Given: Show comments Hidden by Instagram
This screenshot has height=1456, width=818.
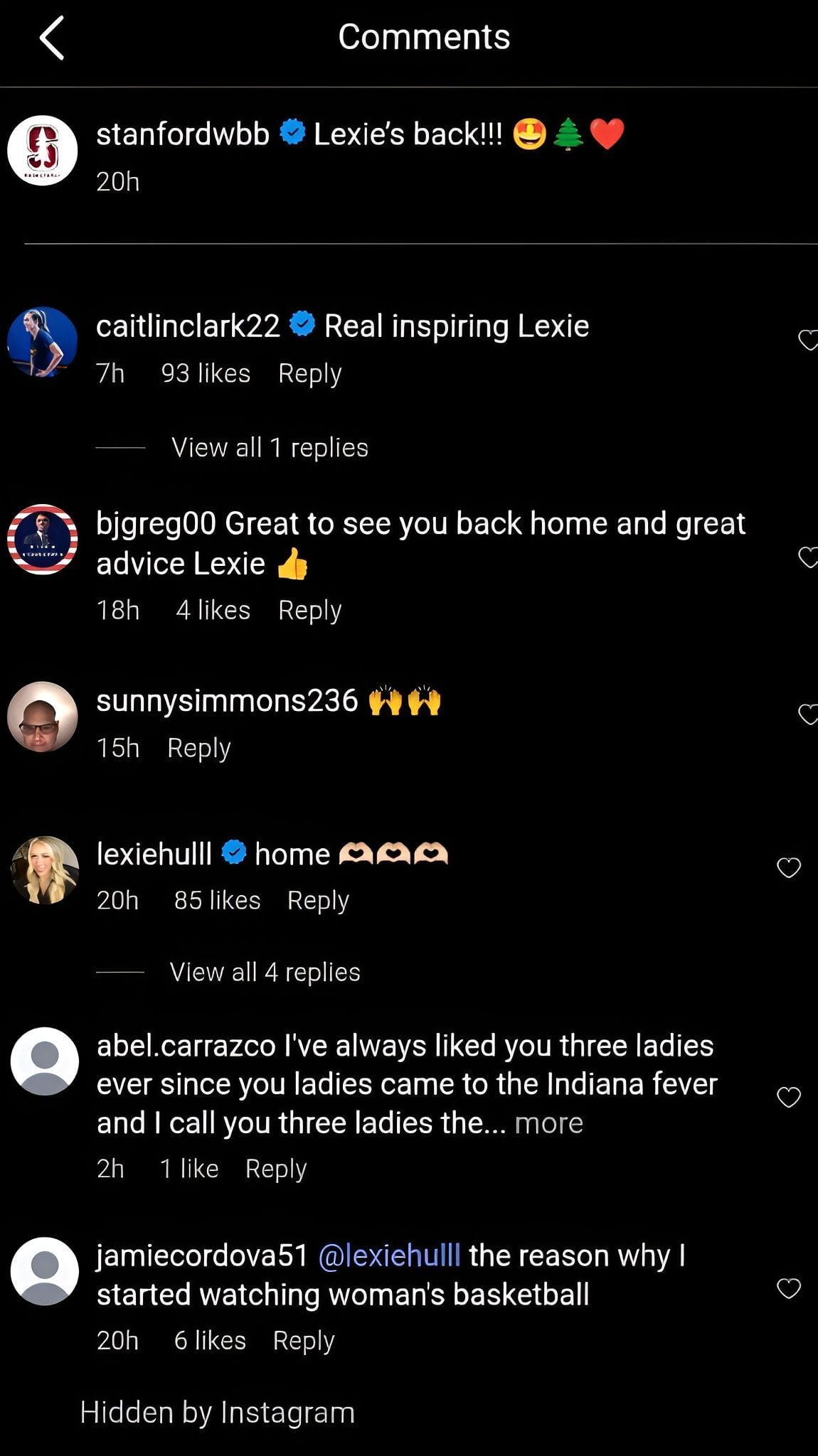Looking at the screenshot, I should pos(217,1413).
